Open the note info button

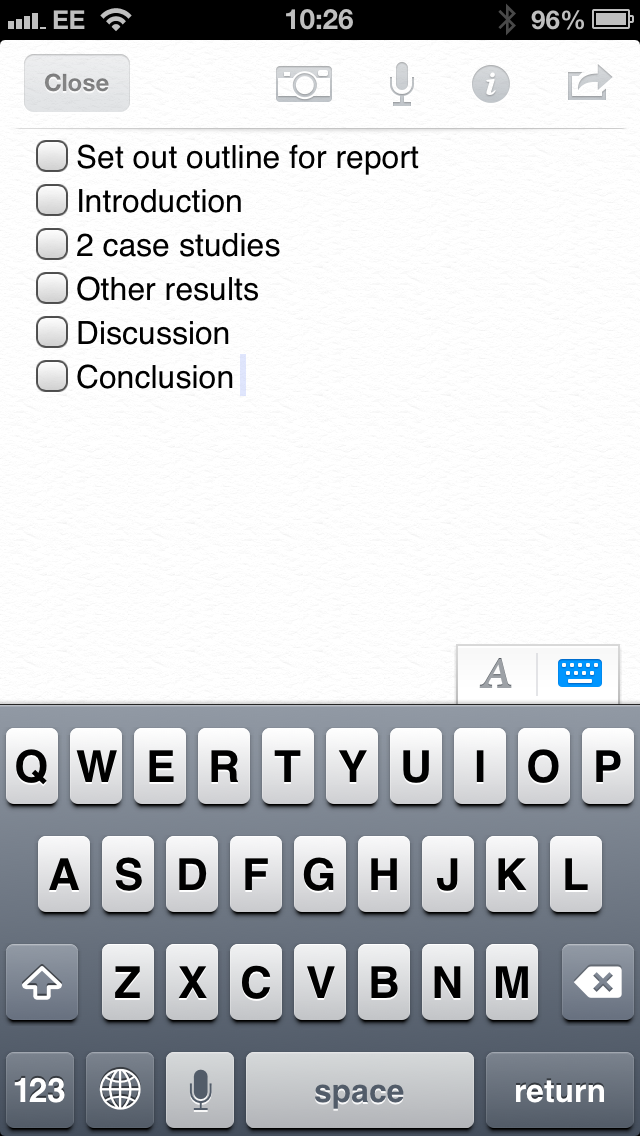pos(491,84)
